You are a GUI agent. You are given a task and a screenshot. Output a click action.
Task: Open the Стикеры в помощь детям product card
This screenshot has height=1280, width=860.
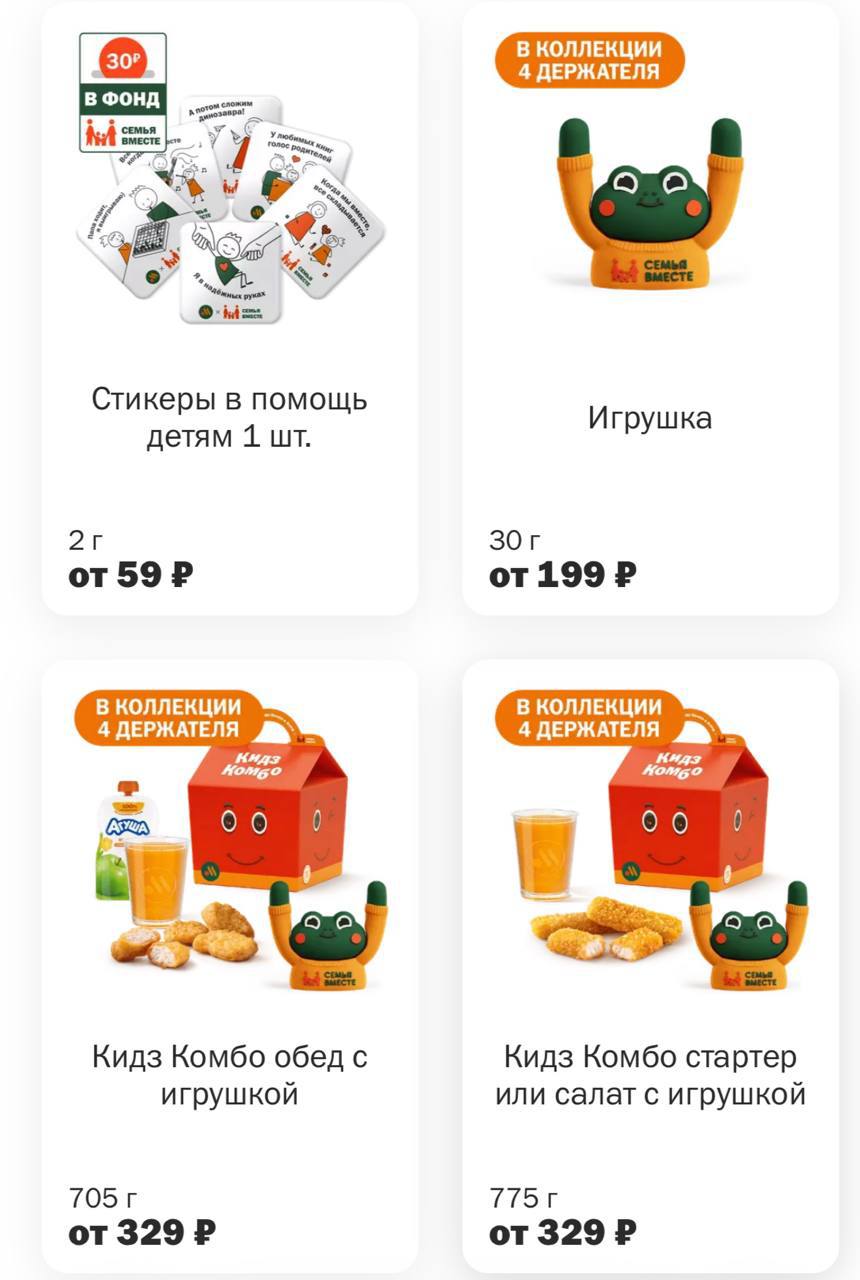pos(229,418)
